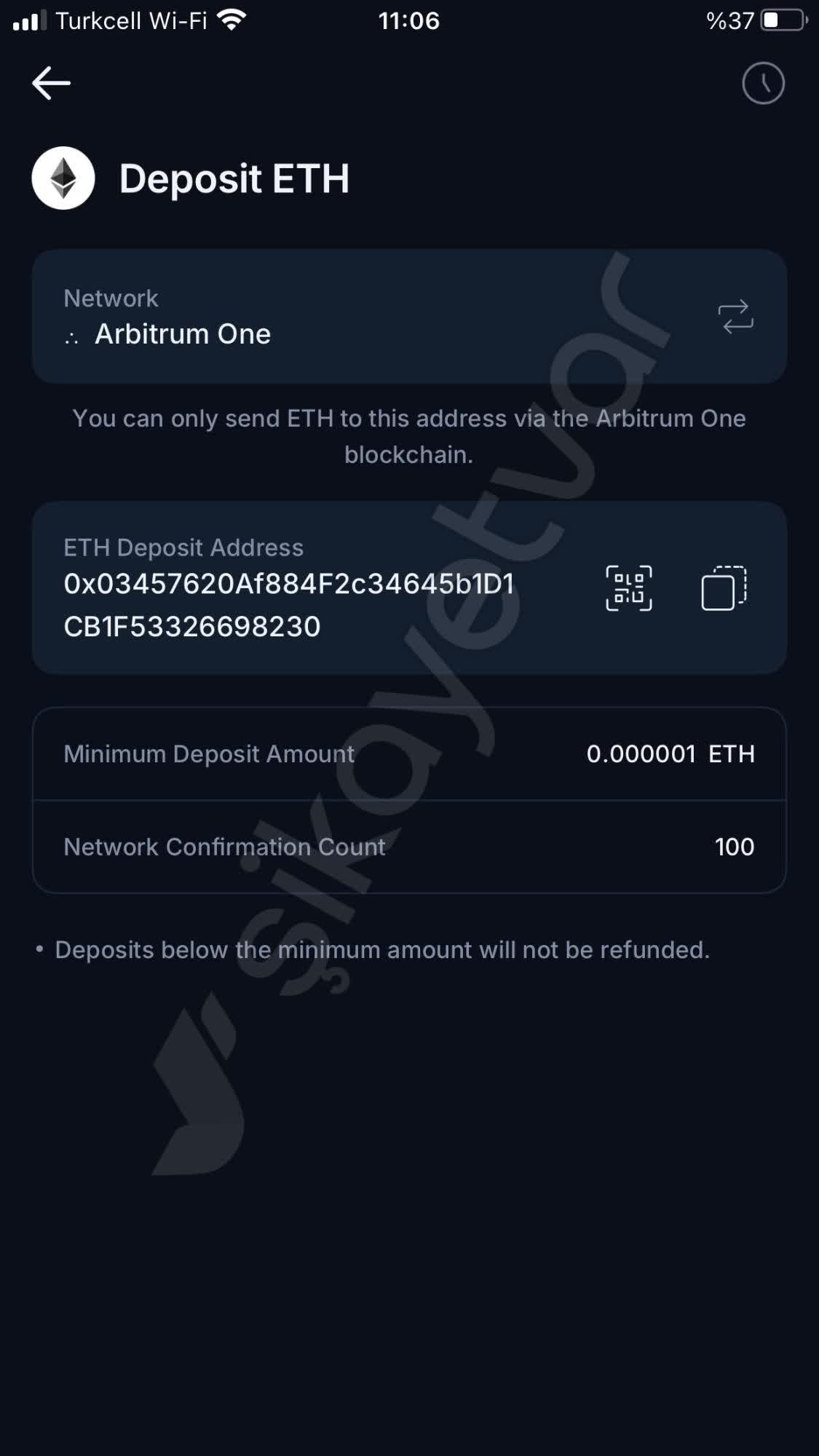
Task: Tap the 0.000001 ETH minimum value
Action: point(671,753)
